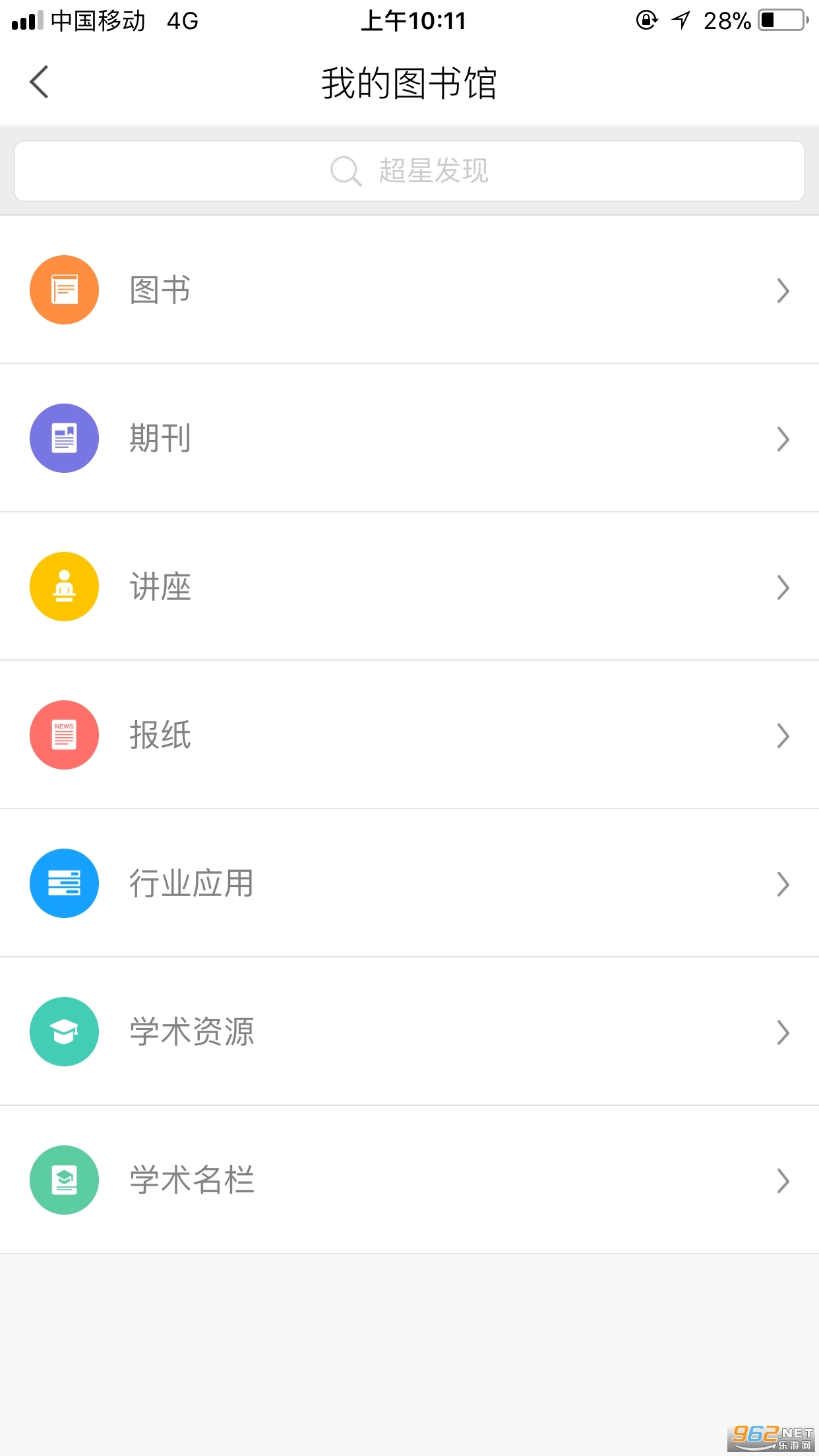Viewport: 819px width, 1456px height.
Task: Tap the purple 期刊 (Journals) icon
Action: click(x=64, y=437)
